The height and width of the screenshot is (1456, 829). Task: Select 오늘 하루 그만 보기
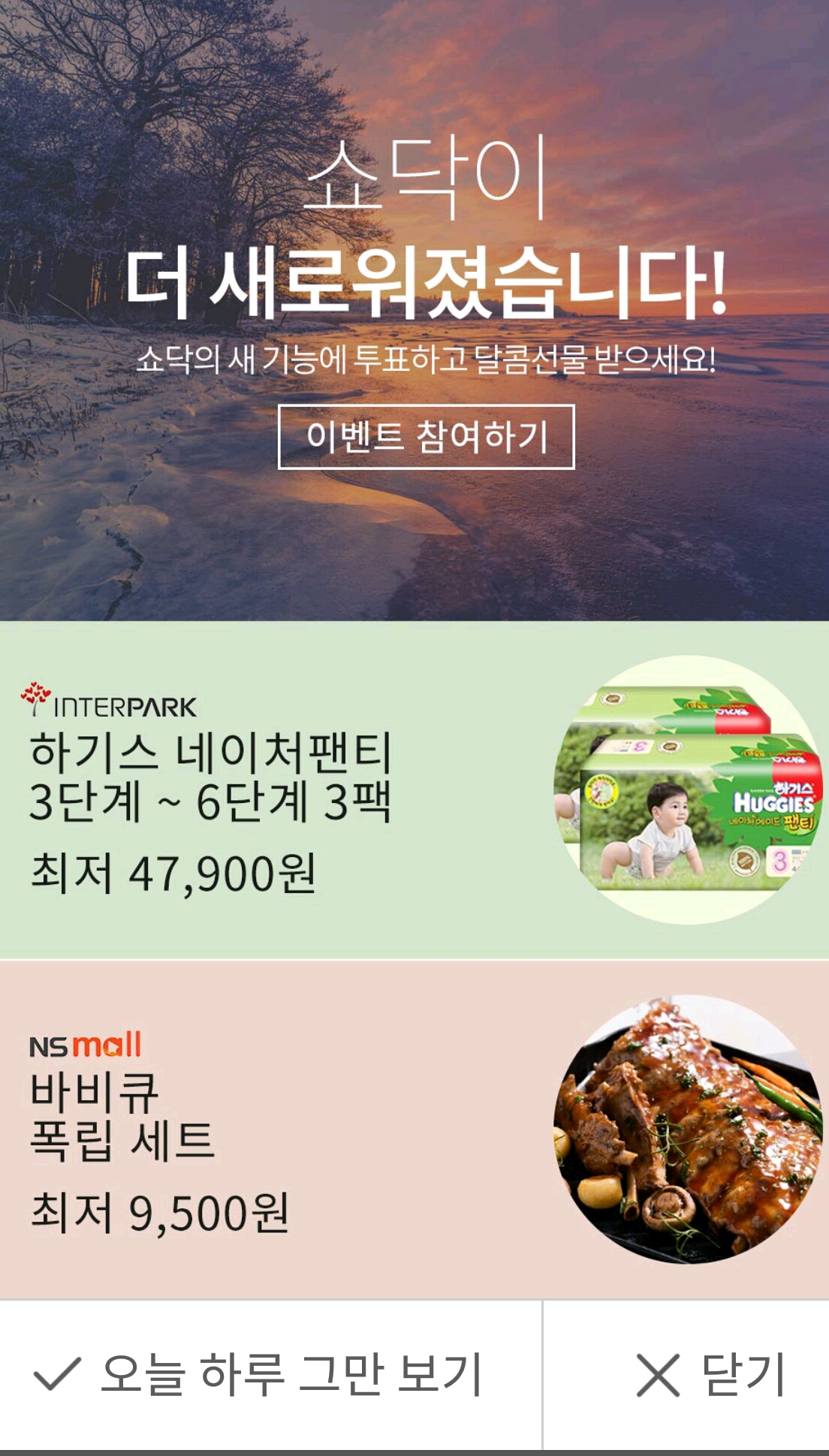click(259, 1375)
